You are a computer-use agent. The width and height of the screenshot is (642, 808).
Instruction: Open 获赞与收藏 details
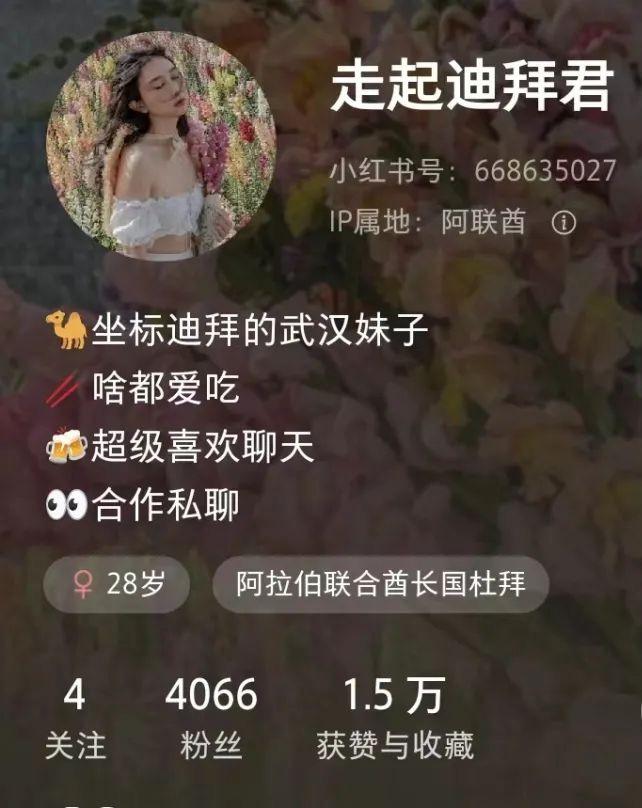coord(394,718)
